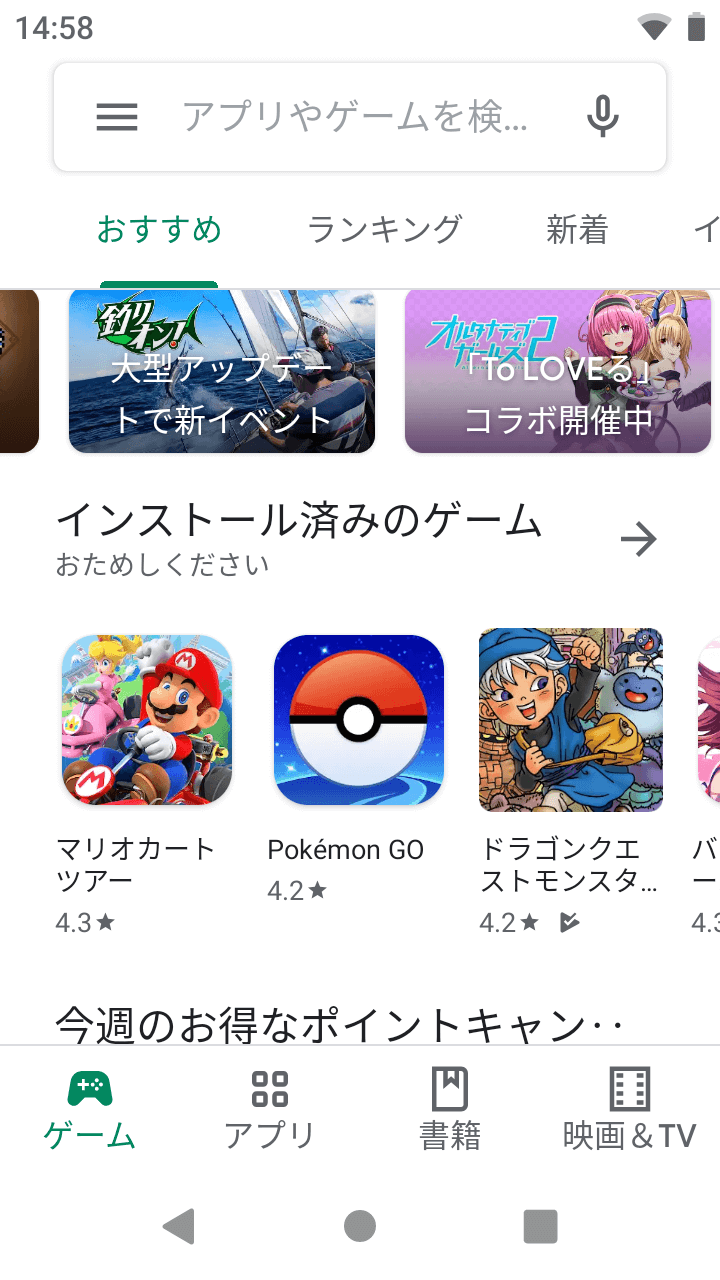Open the To LOVEる コラボ開催中 banner

tap(558, 371)
